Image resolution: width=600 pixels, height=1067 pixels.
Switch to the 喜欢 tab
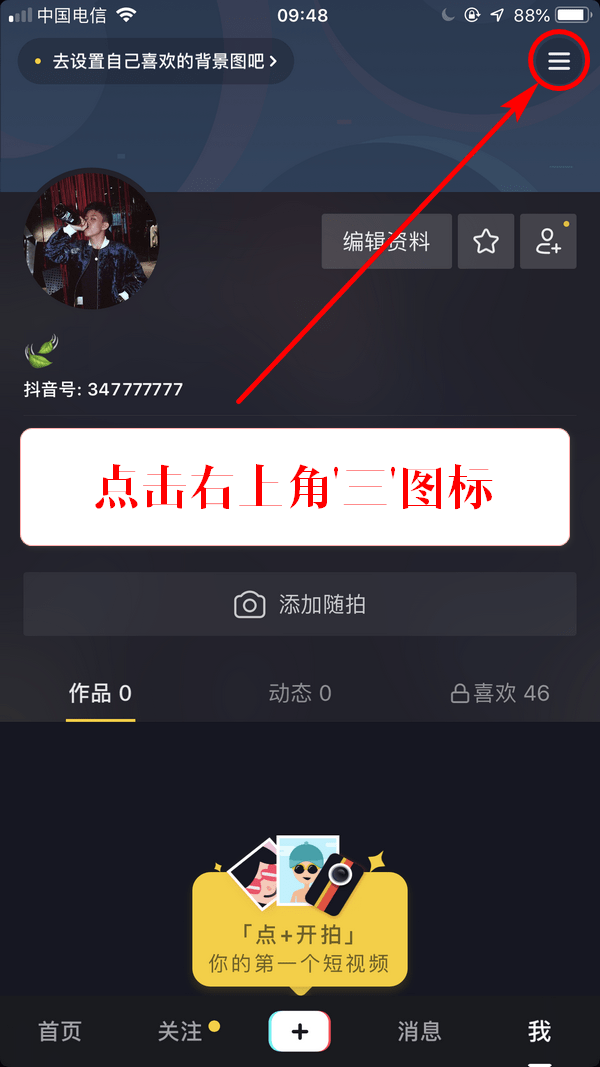tap(500, 693)
